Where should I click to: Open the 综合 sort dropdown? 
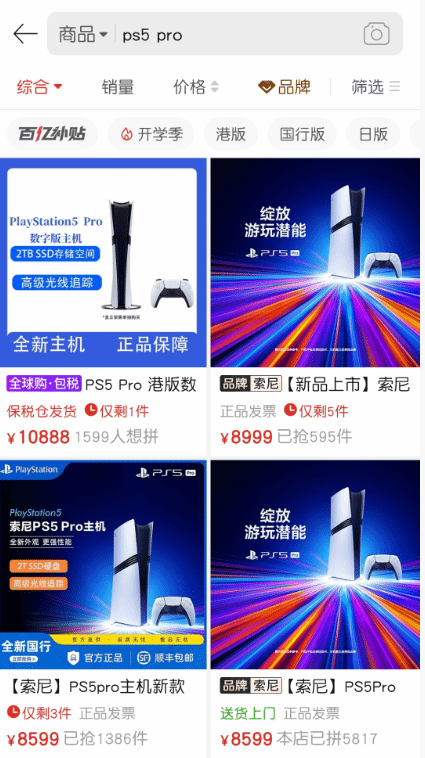point(40,87)
